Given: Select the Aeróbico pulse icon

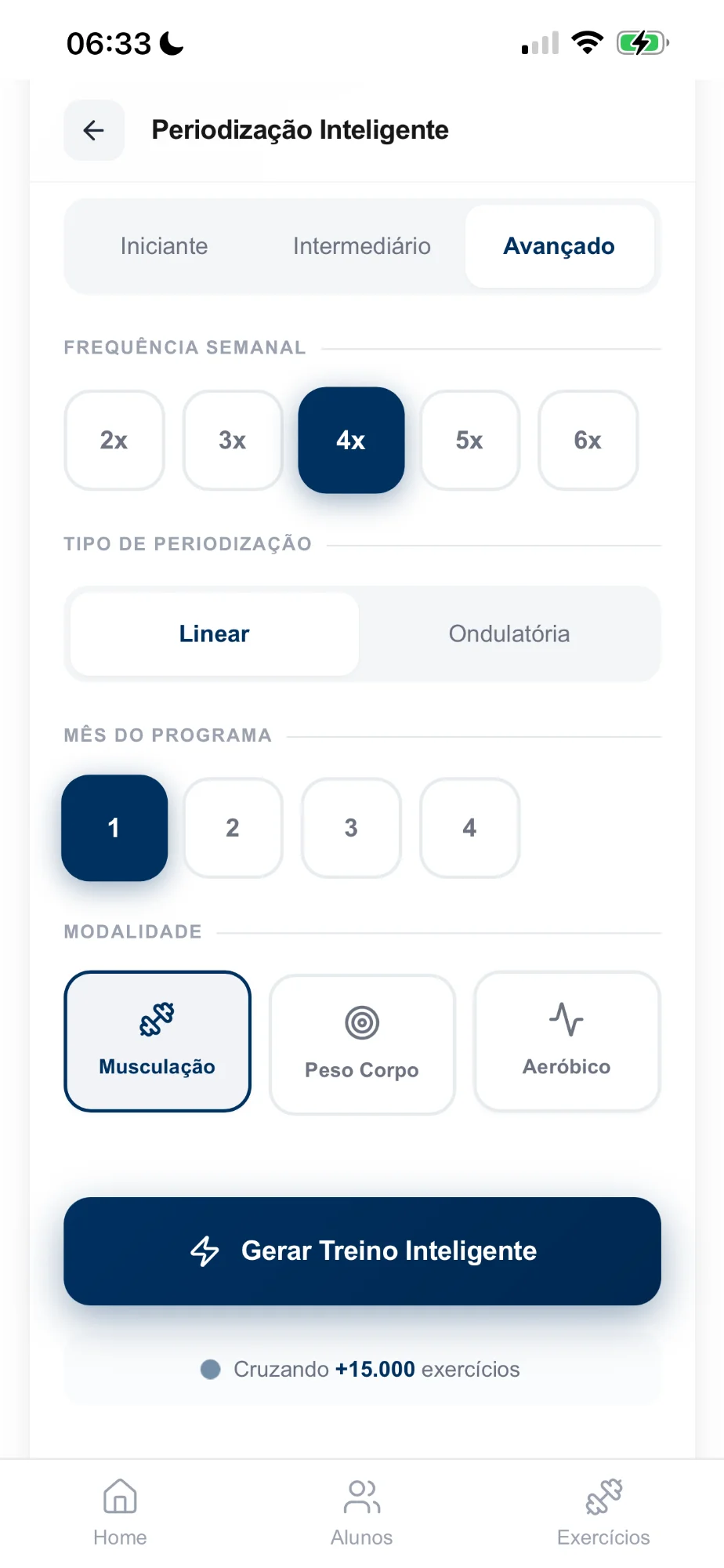Looking at the screenshot, I should [566, 1020].
